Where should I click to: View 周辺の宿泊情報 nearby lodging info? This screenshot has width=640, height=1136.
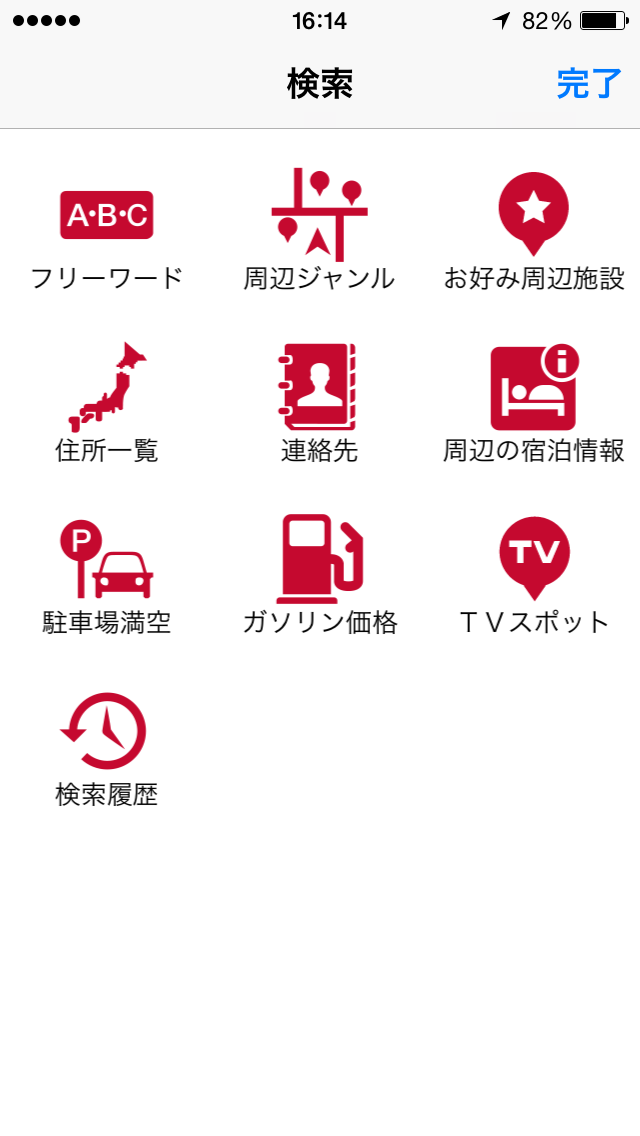point(533,403)
